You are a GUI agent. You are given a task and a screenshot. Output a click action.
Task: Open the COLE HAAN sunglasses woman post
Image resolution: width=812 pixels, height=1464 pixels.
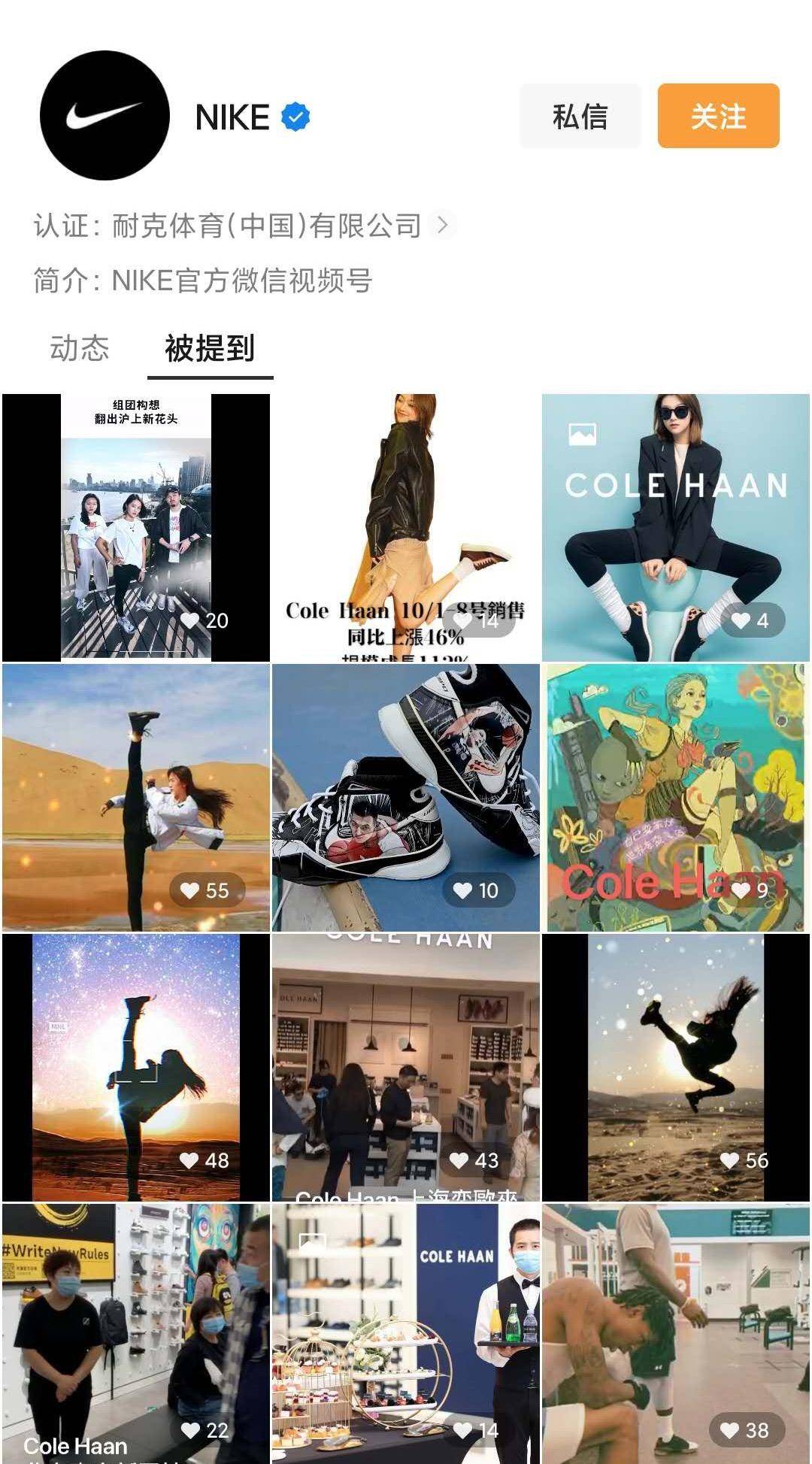click(x=675, y=527)
